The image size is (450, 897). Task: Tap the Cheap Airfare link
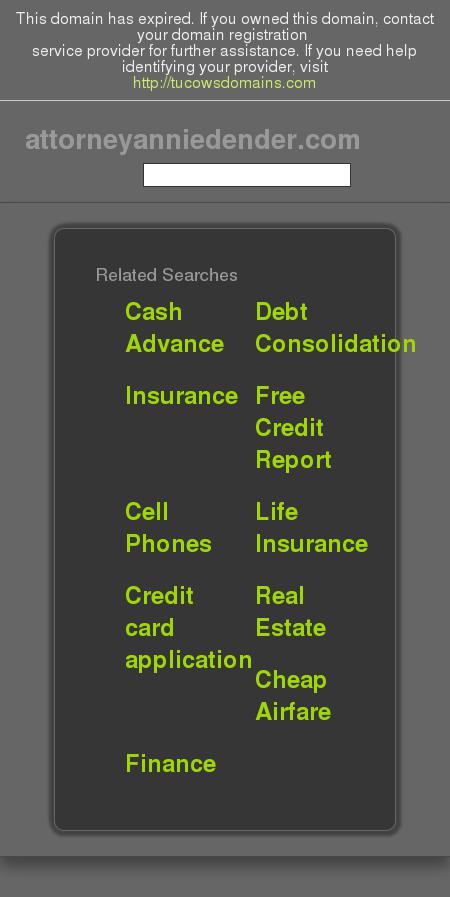coord(293,696)
